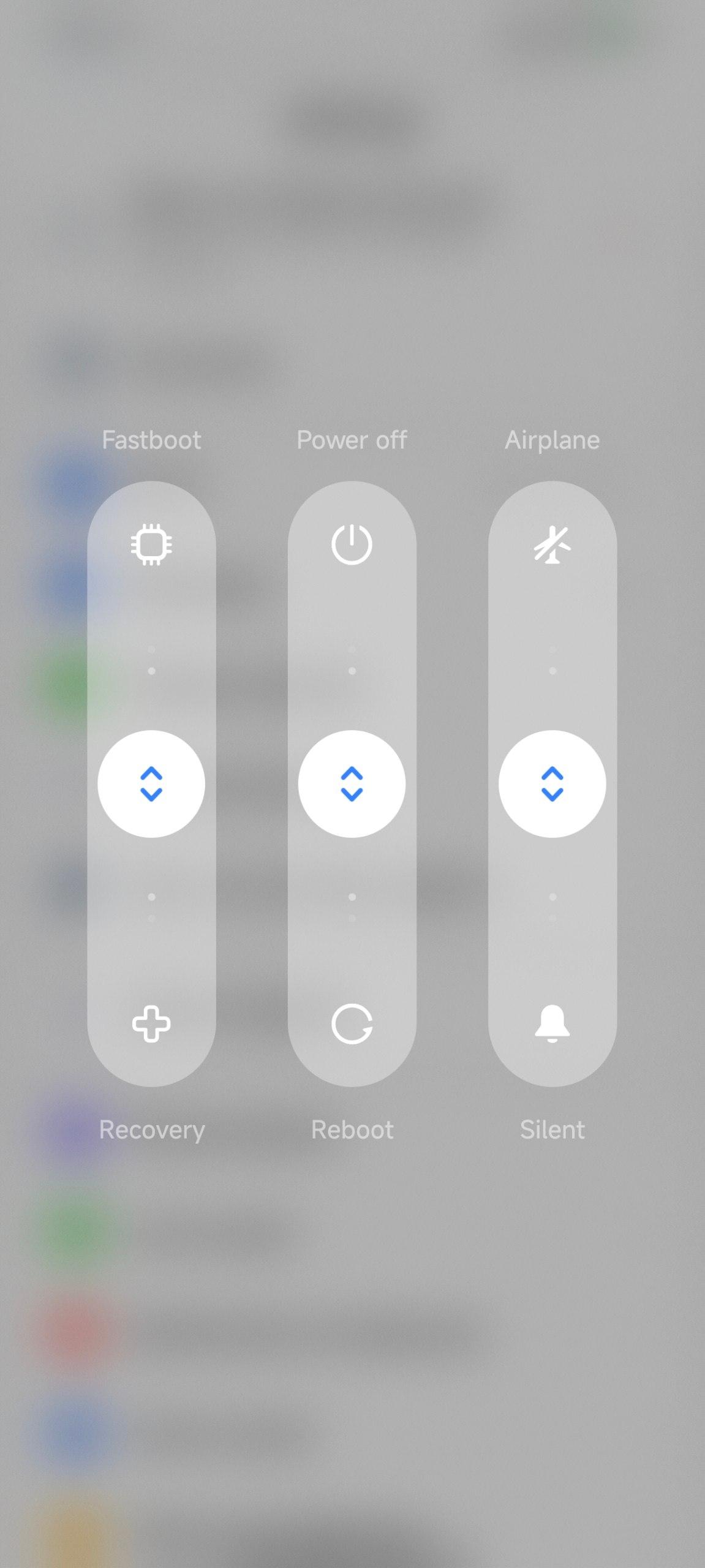
Task: Tap the Fastboot/Recovery slider handle
Action: pos(151,783)
